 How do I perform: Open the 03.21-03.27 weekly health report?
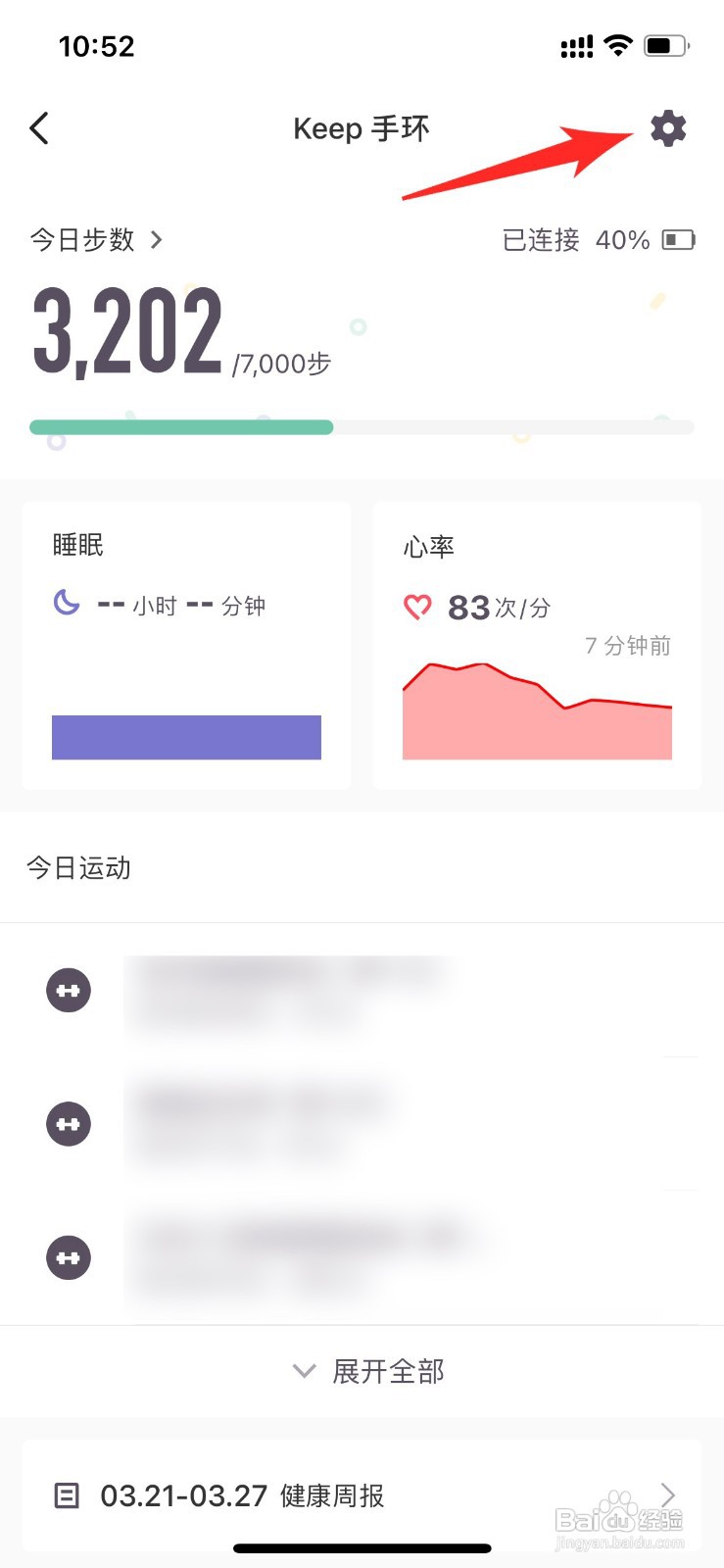tap(362, 1495)
